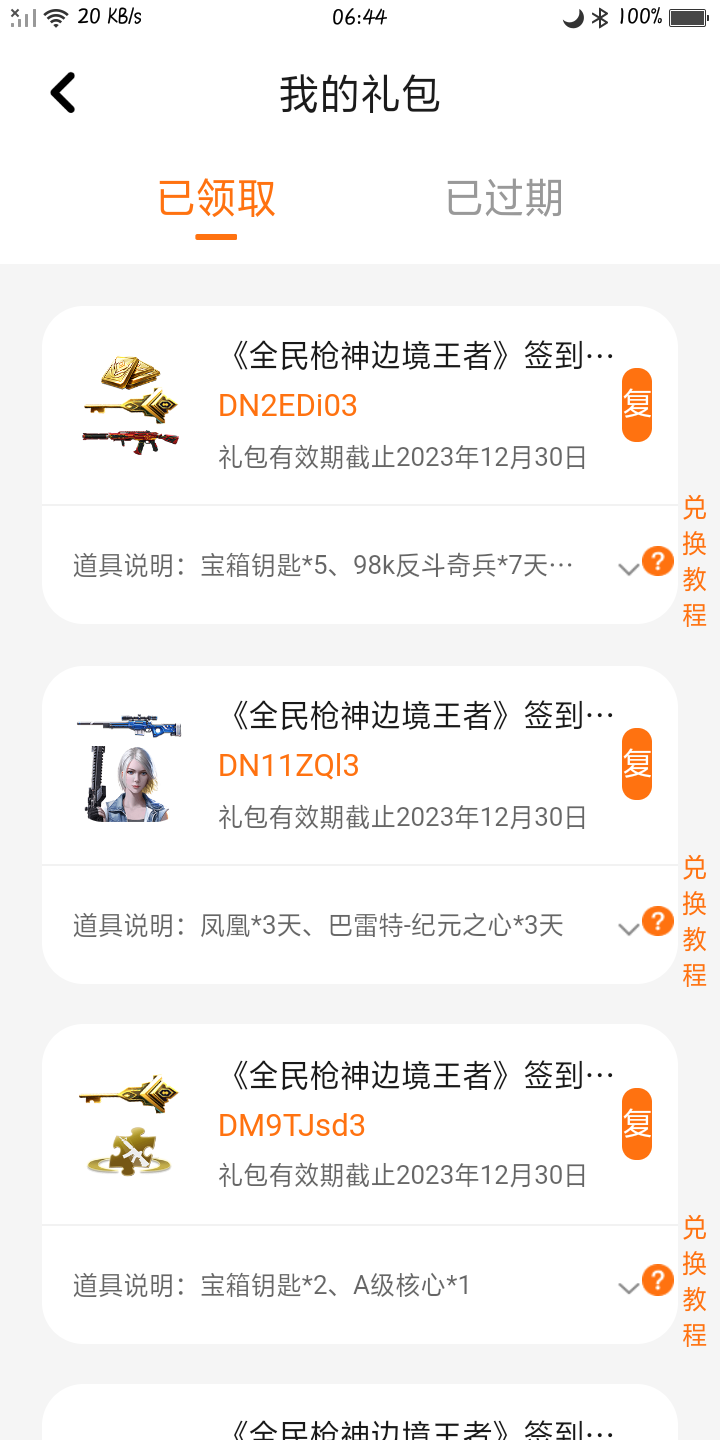Screen dimensions: 720x1440
Task: Expand item description for 凤凰*3天 pack
Action: coord(628,929)
